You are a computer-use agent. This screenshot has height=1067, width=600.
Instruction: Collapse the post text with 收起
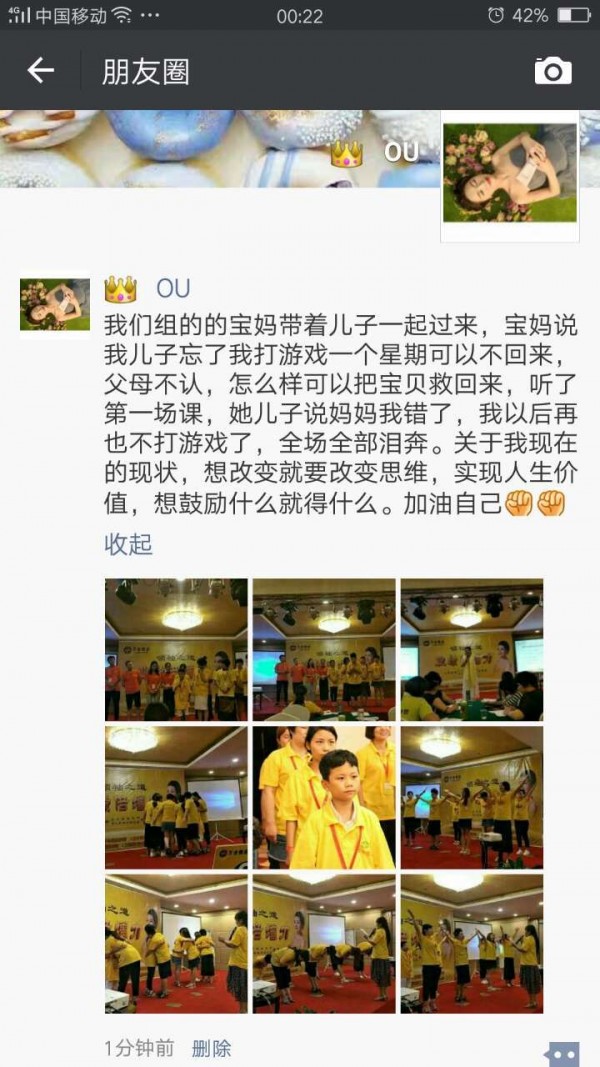tap(128, 545)
